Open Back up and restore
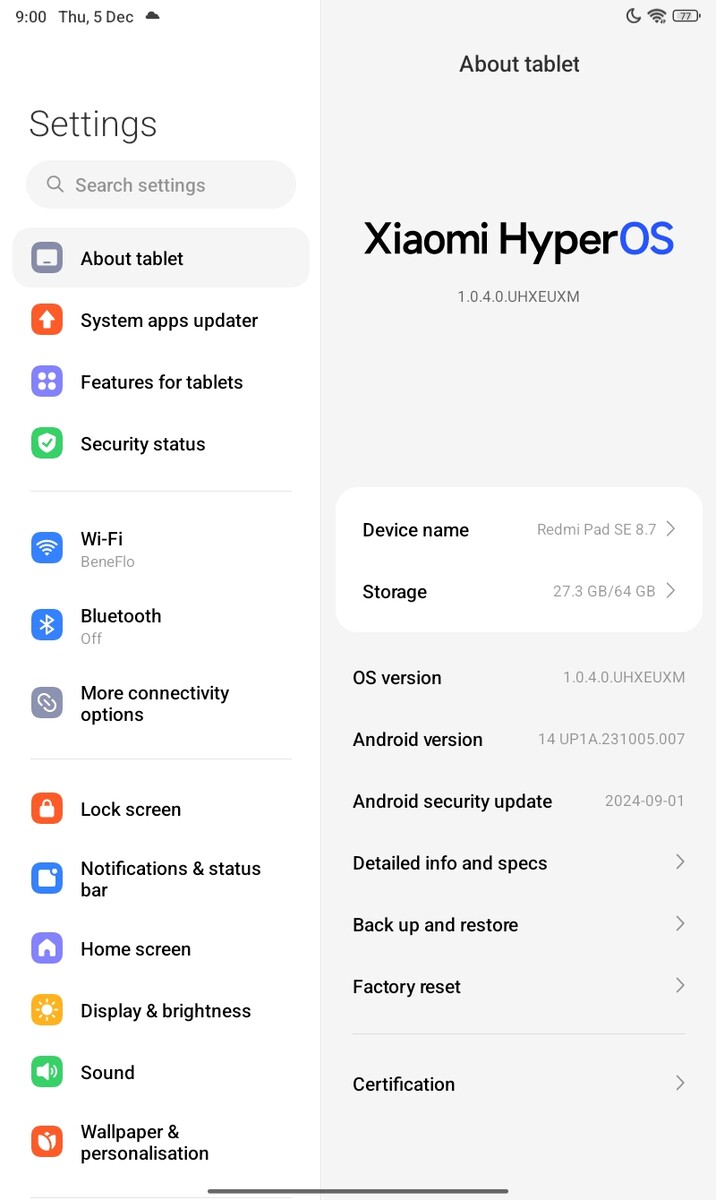The image size is (716, 1200). [x=518, y=925]
